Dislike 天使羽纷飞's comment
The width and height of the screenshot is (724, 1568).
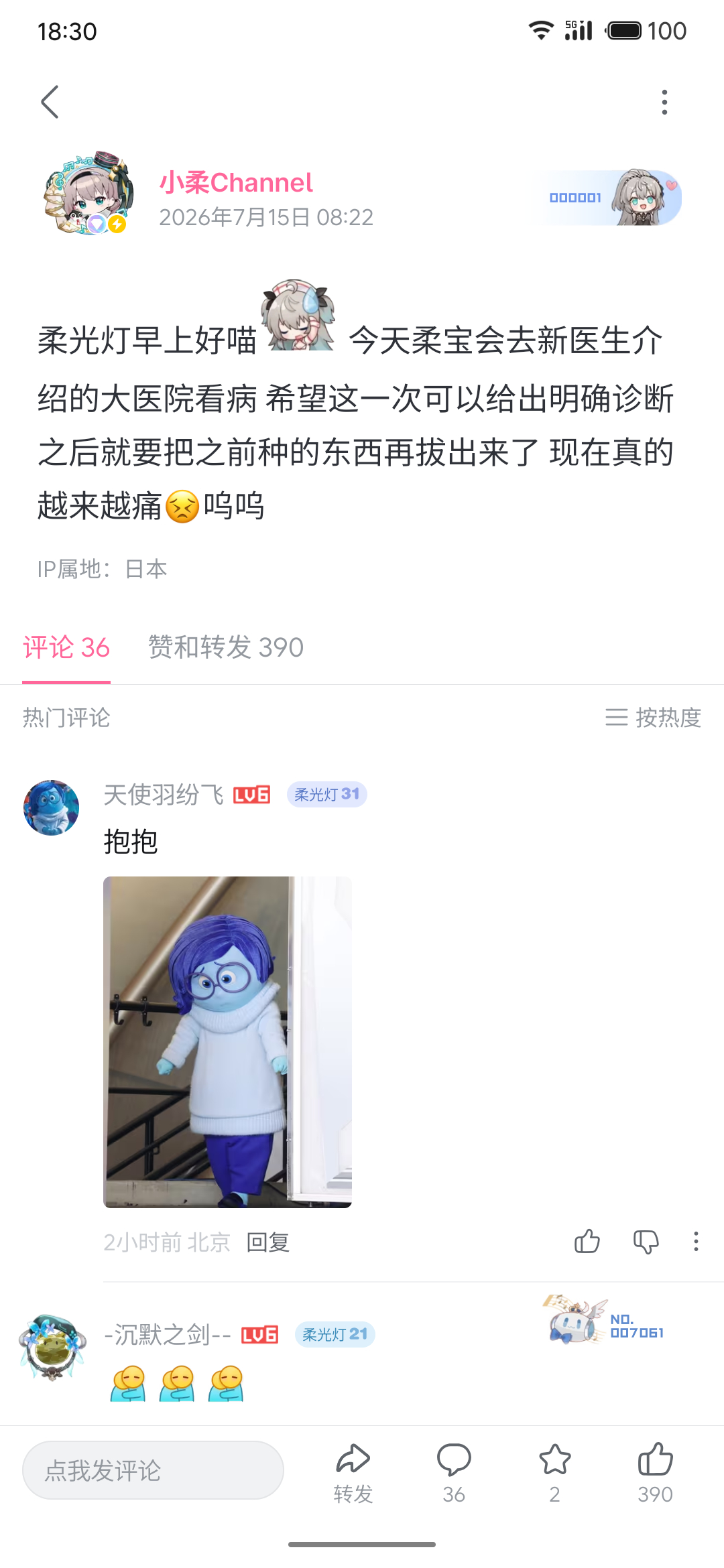pyautogui.click(x=646, y=1242)
